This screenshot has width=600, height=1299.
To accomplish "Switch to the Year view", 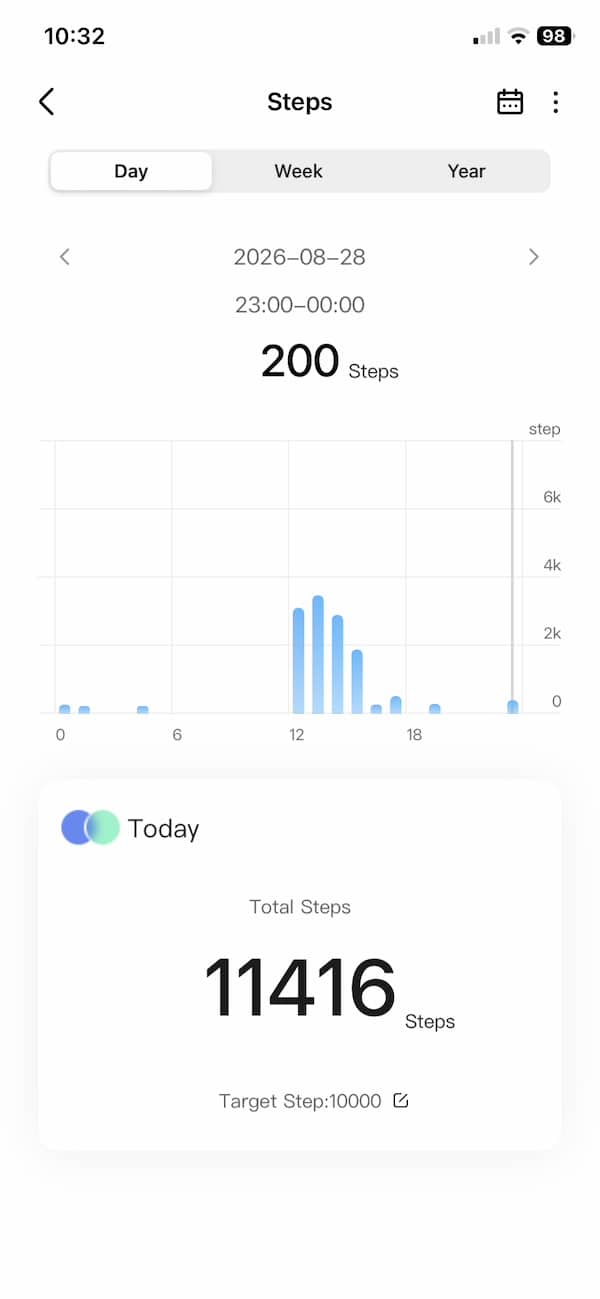I will [x=466, y=171].
